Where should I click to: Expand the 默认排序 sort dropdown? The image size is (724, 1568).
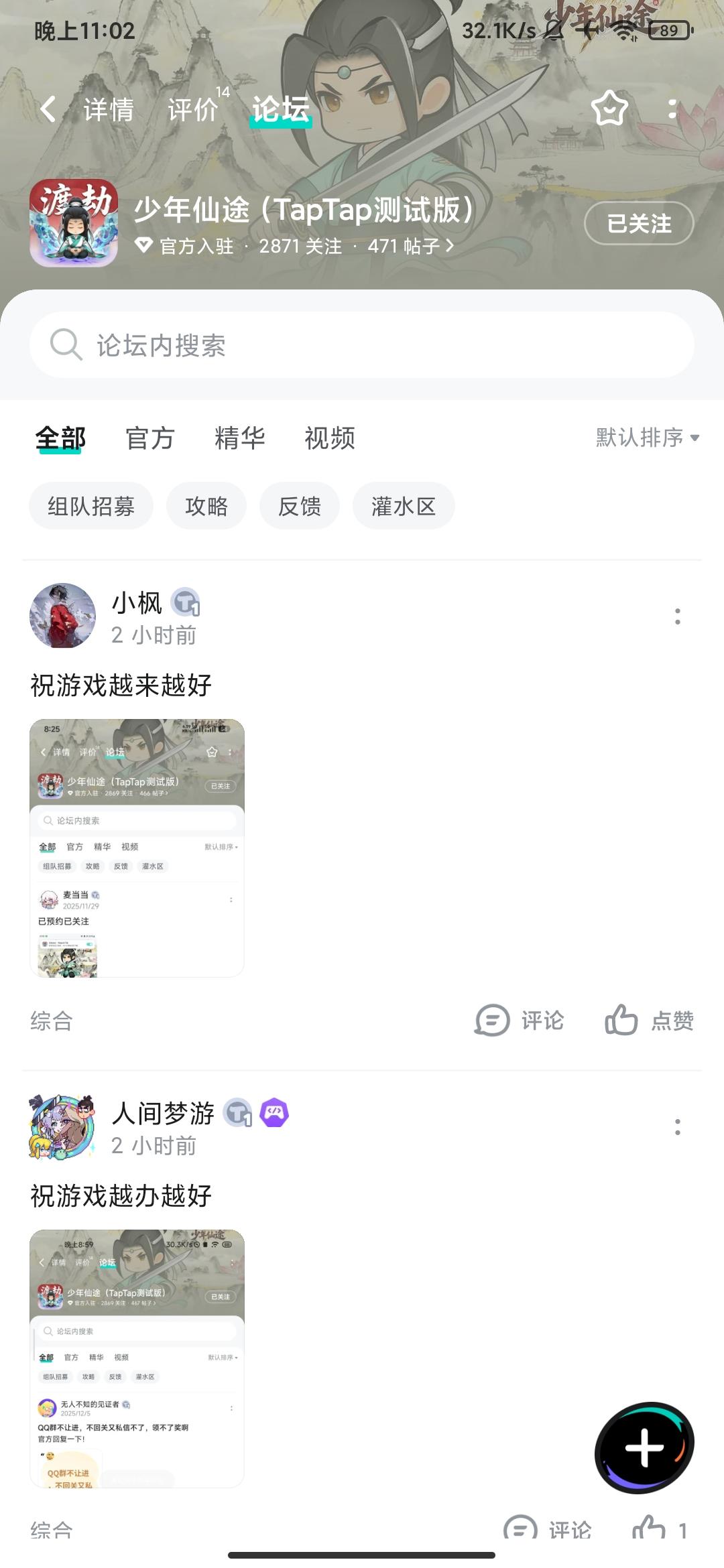[x=647, y=438]
